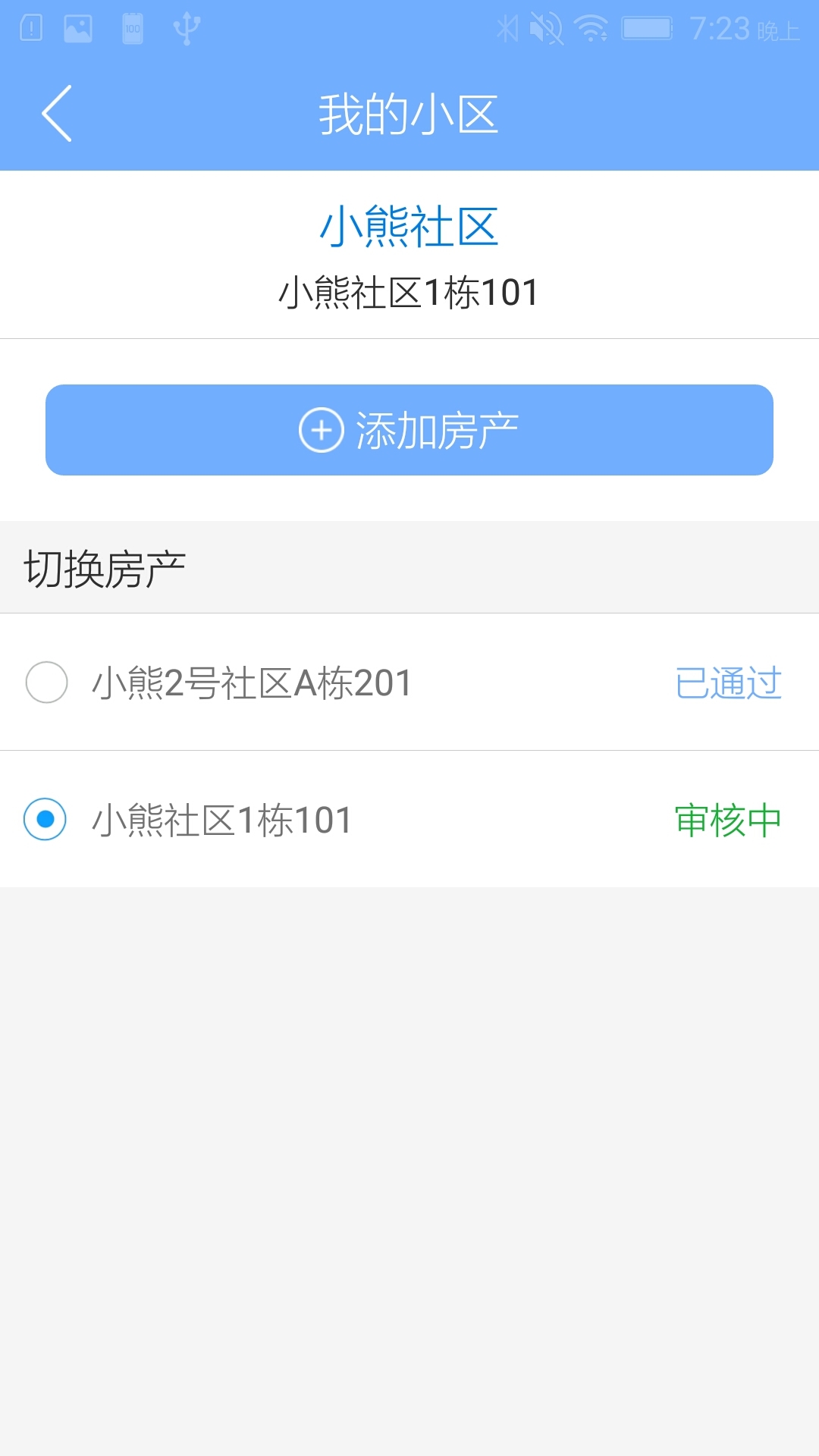
Task: Go back using the top-left arrow
Action: [x=57, y=114]
